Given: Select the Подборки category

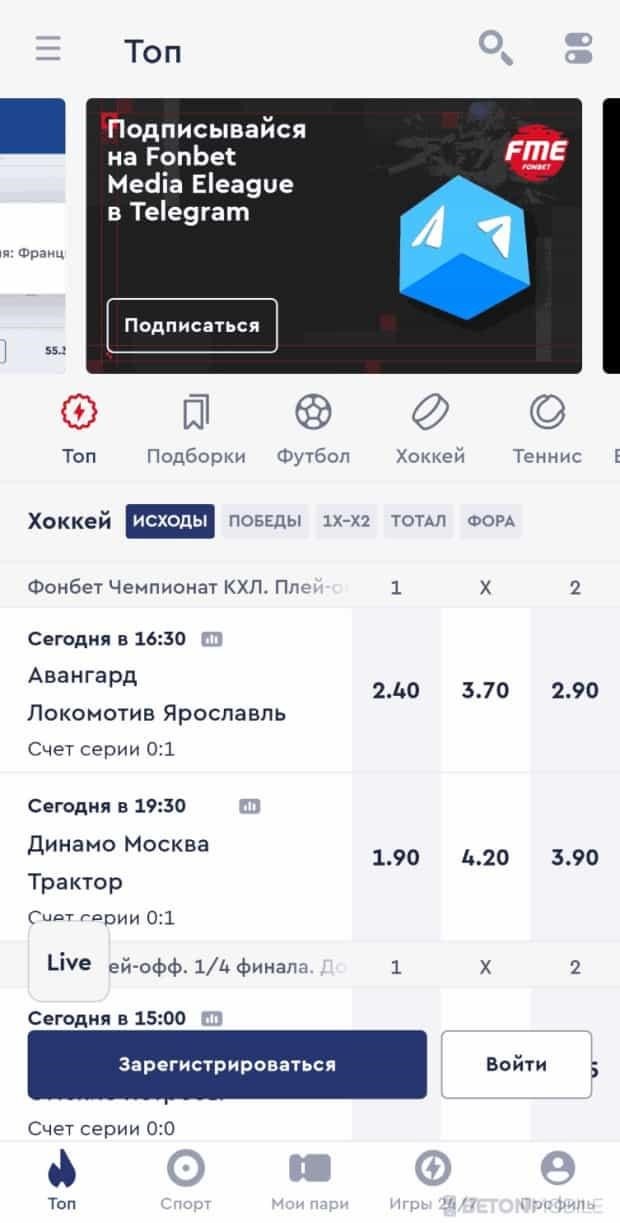Looking at the screenshot, I should [196, 430].
